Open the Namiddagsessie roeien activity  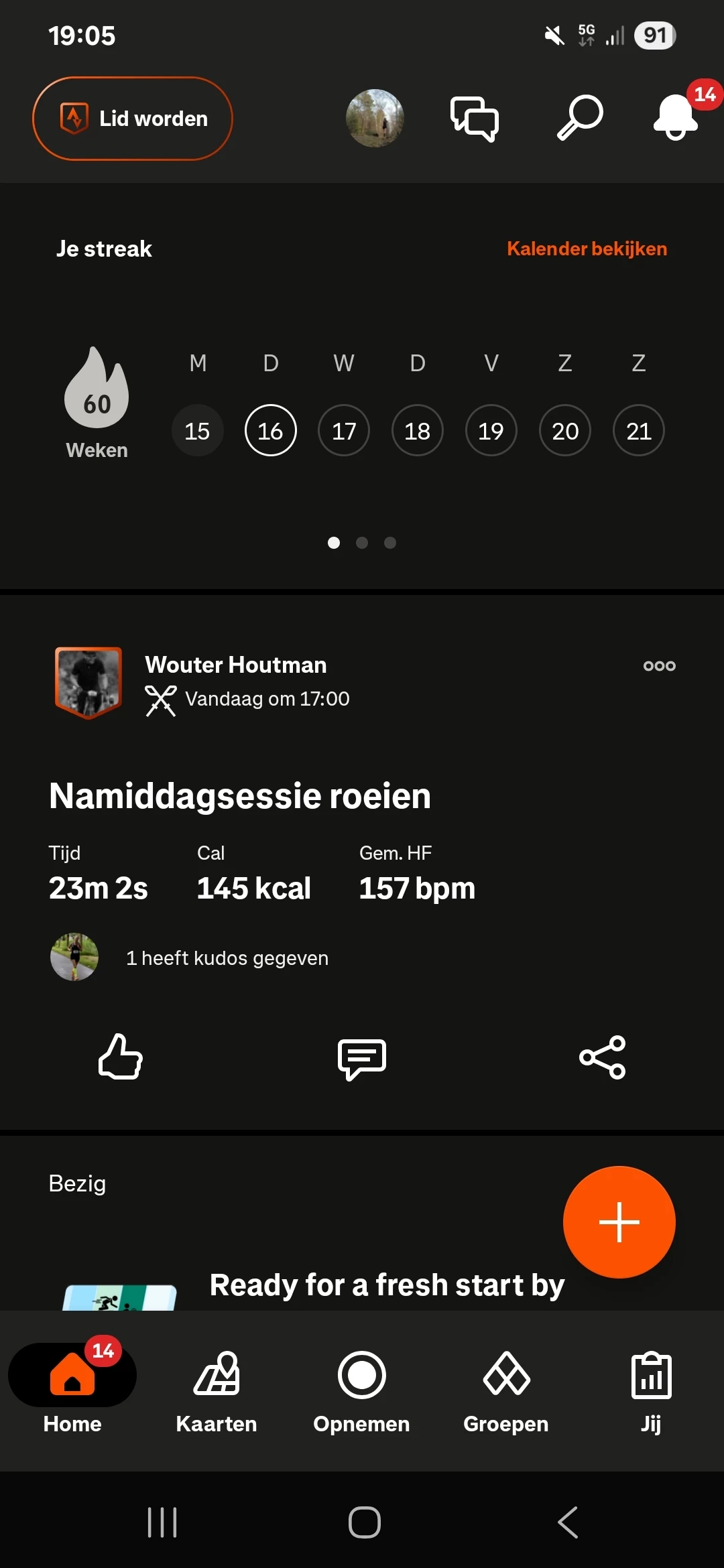tap(240, 796)
